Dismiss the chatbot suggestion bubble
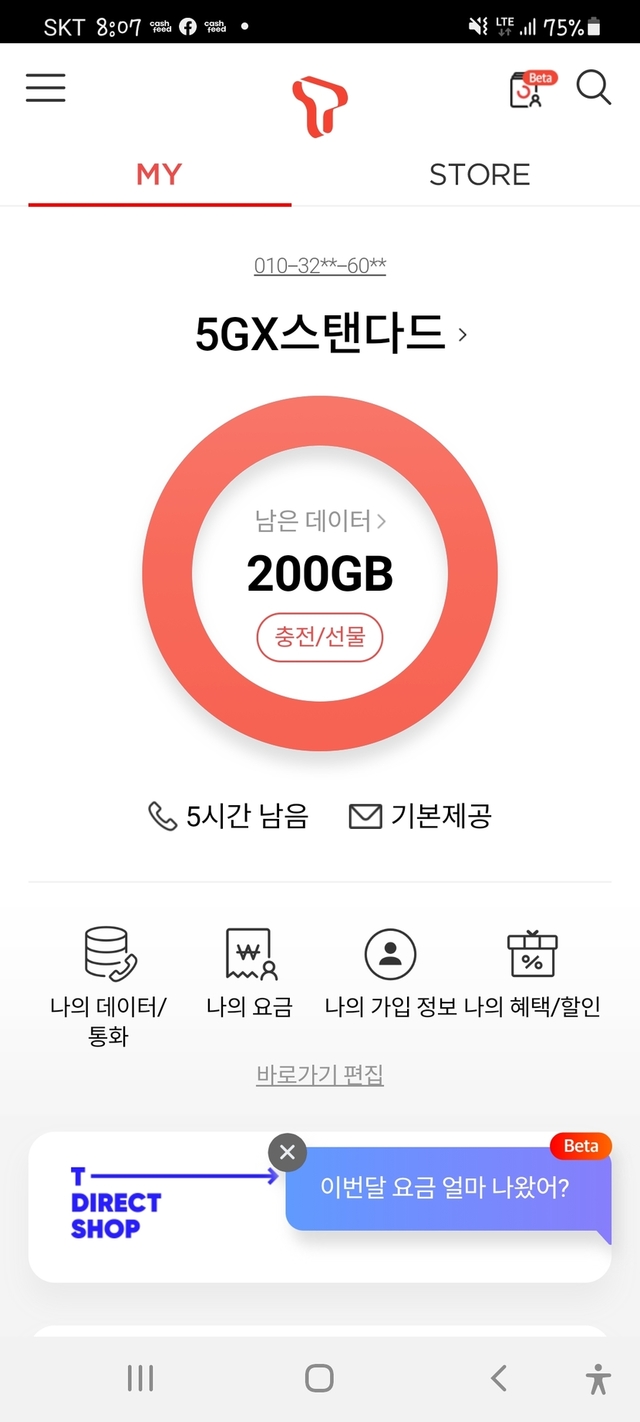Image resolution: width=640 pixels, height=1422 pixels. [x=287, y=1152]
